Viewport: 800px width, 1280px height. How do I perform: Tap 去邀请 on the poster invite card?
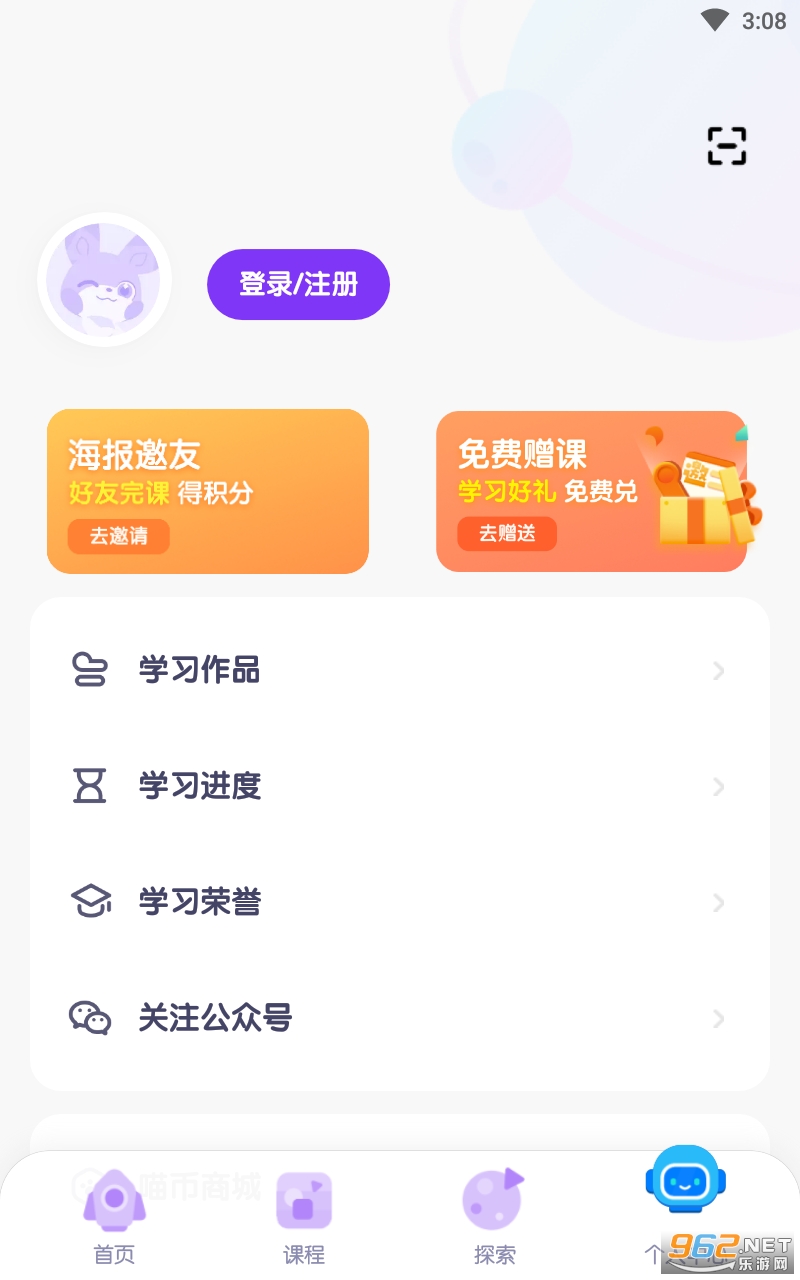(x=119, y=536)
